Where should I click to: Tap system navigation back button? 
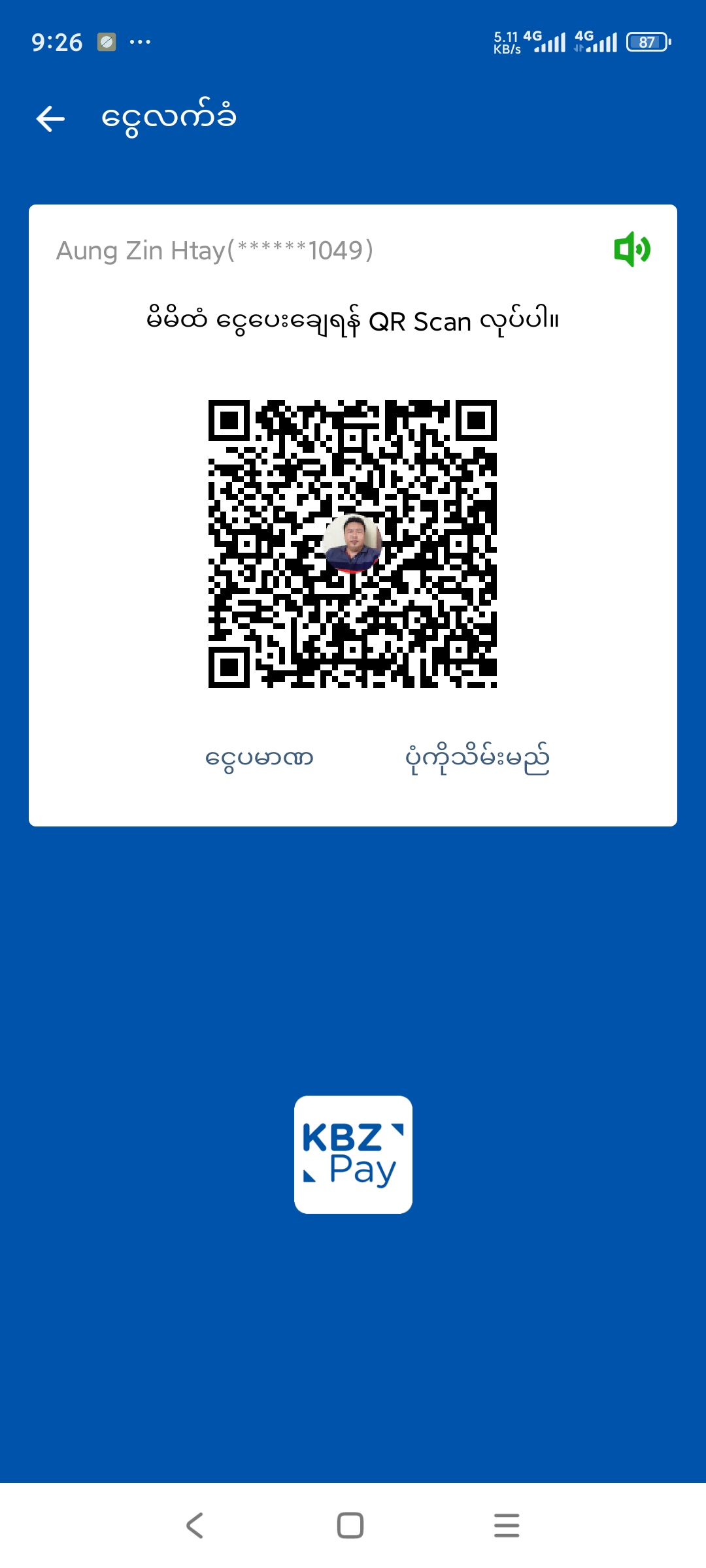click(195, 1526)
